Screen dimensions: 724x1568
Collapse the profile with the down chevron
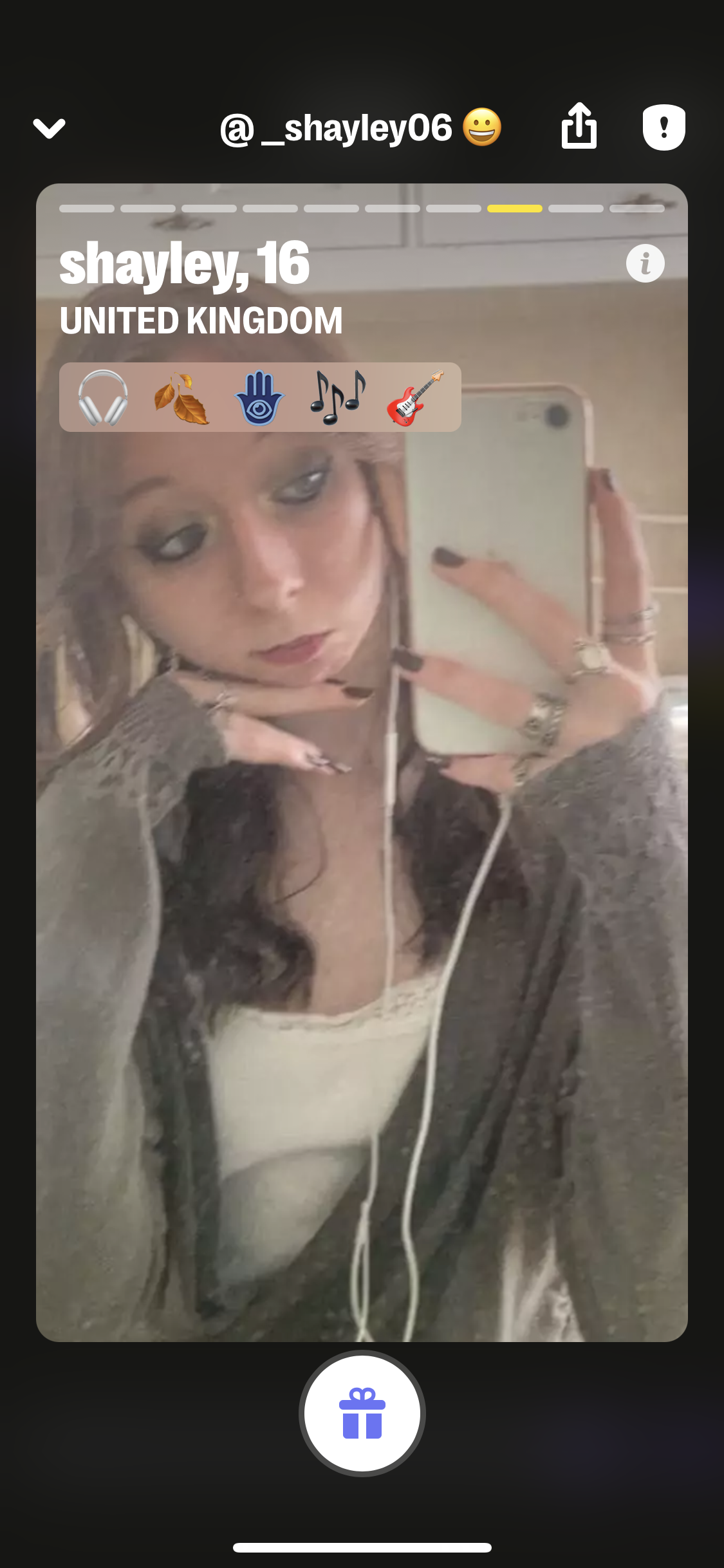point(50,128)
